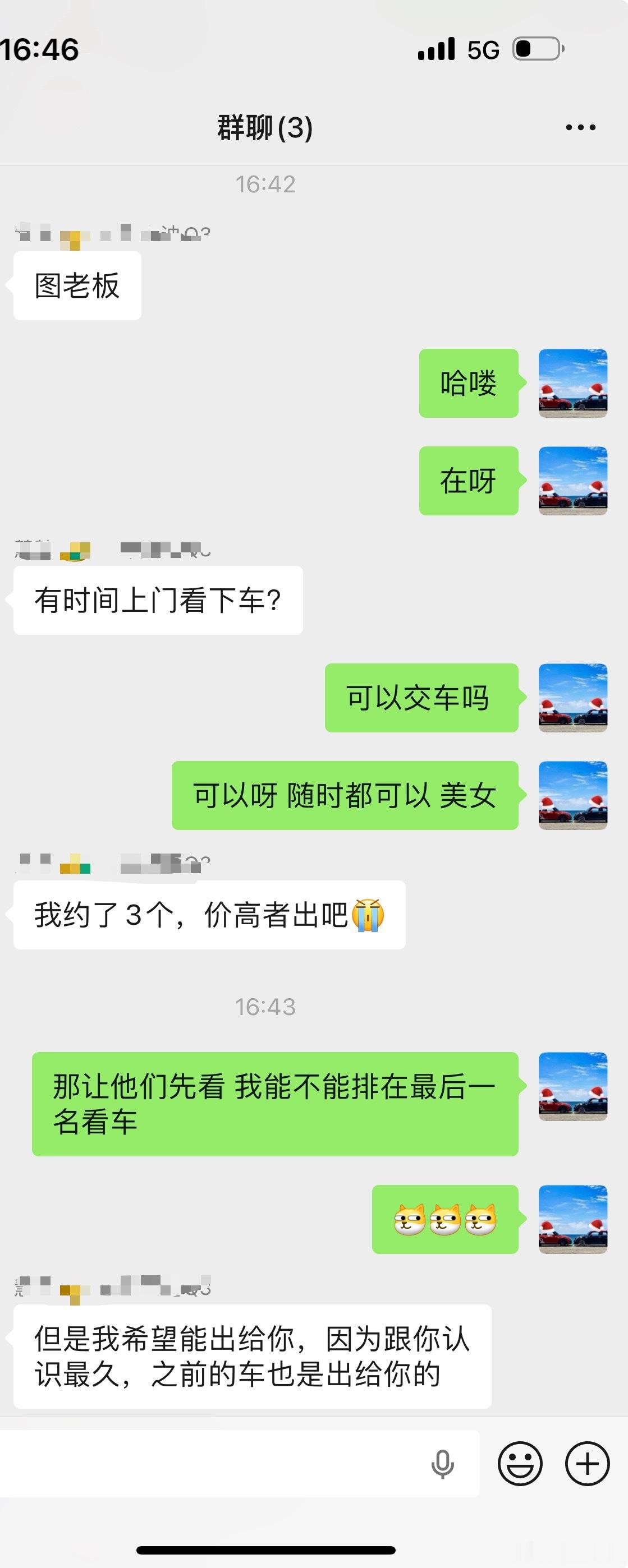
Task: Tap the clock showing 16:46
Action: [x=41, y=52]
